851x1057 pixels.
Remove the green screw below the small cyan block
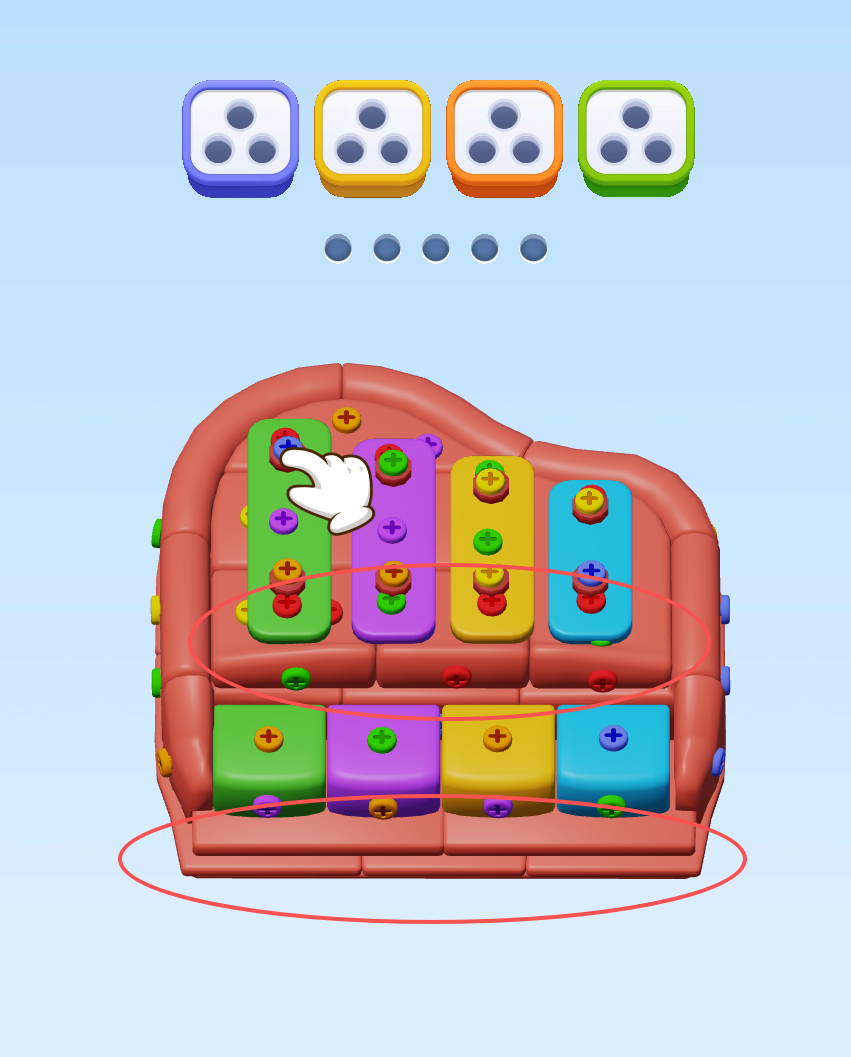tap(611, 806)
